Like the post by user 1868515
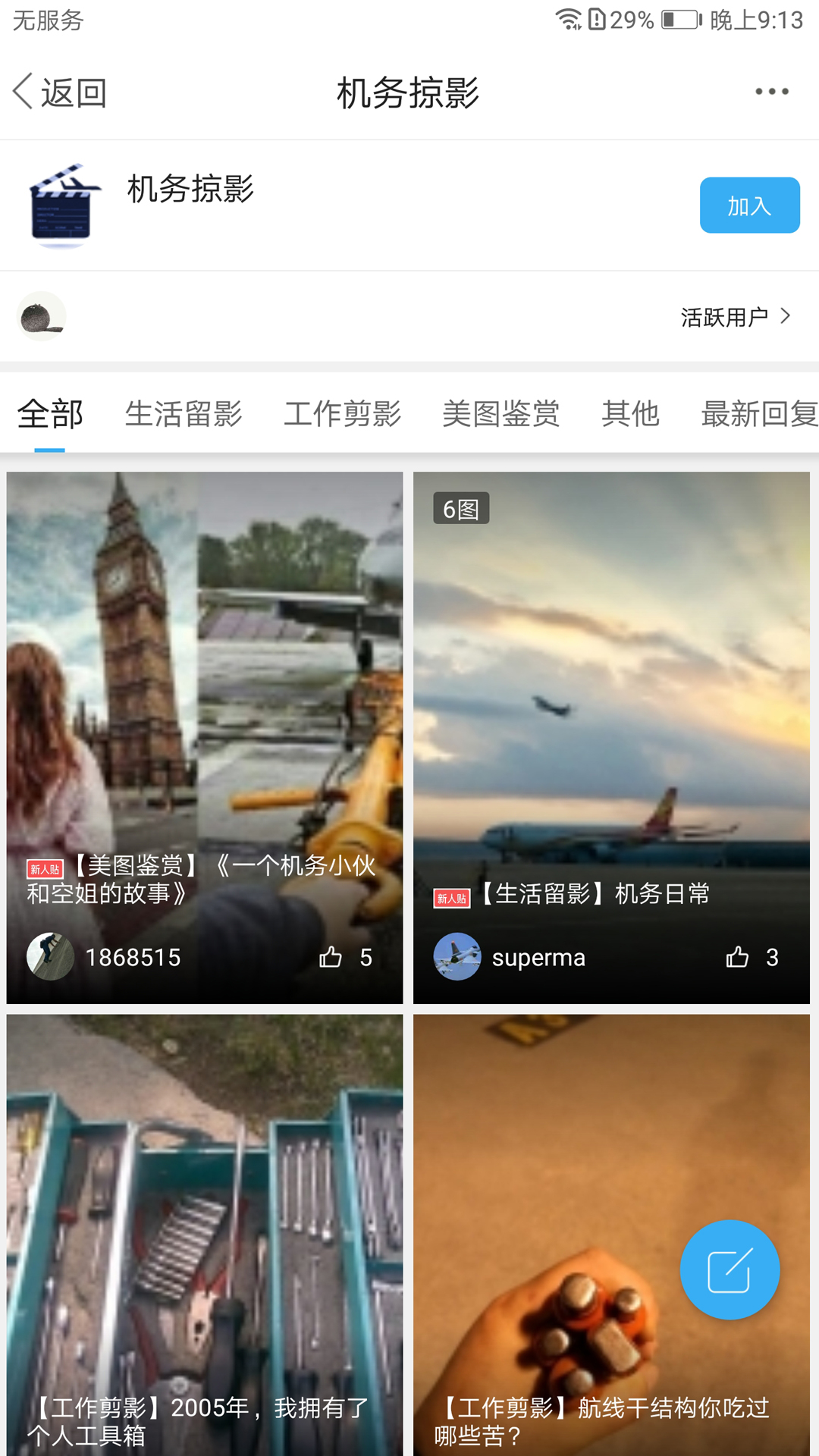The height and width of the screenshot is (1456, 819). click(x=331, y=957)
